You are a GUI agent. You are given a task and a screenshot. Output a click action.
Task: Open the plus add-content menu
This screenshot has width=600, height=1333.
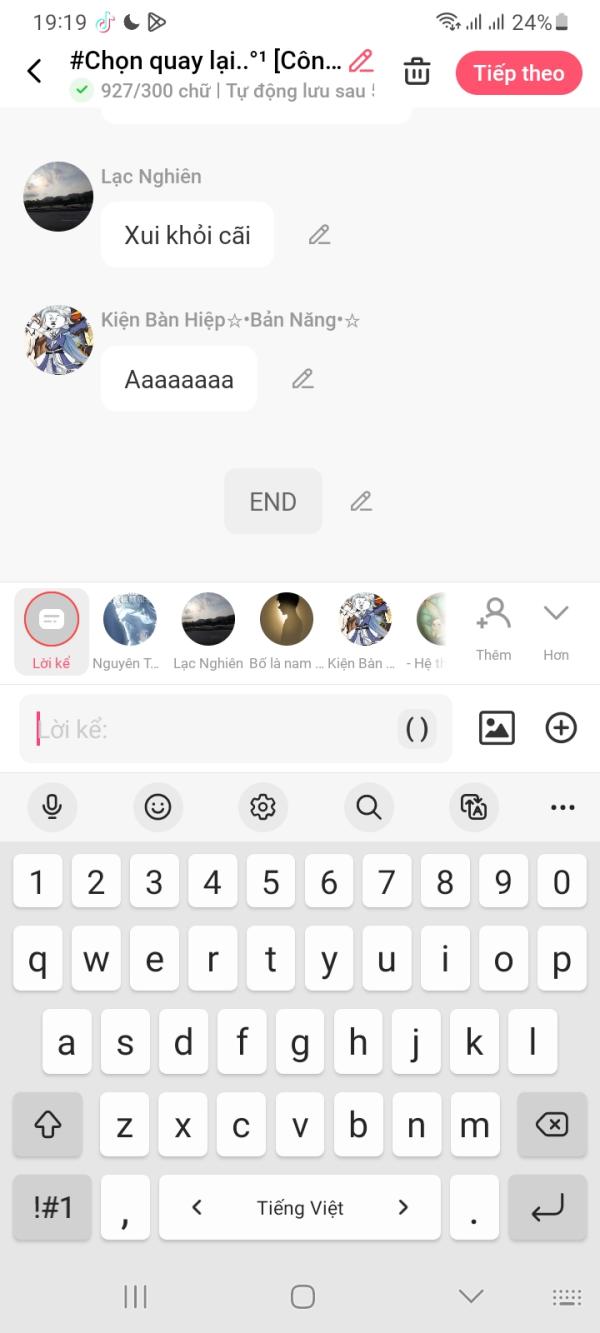[561, 728]
